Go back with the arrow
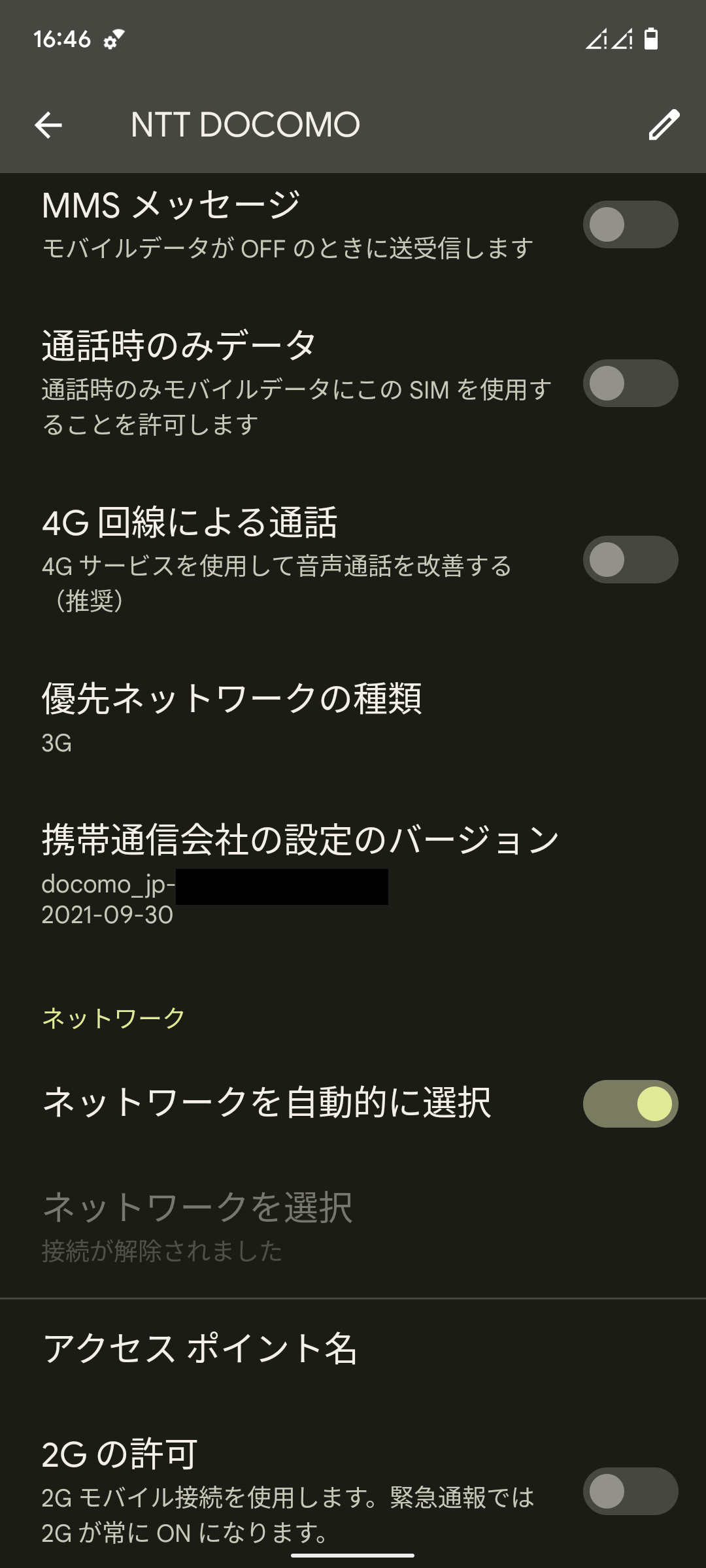 (x=48, y=125)
